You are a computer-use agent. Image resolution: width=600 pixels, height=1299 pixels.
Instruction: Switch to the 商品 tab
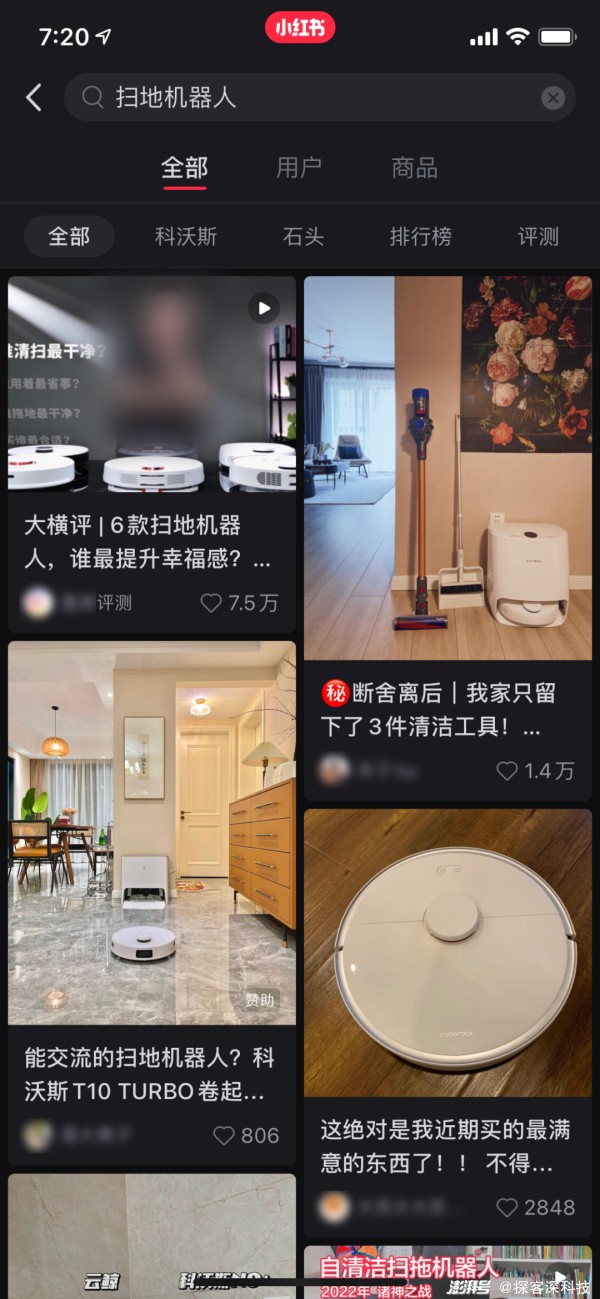[414, 167]
